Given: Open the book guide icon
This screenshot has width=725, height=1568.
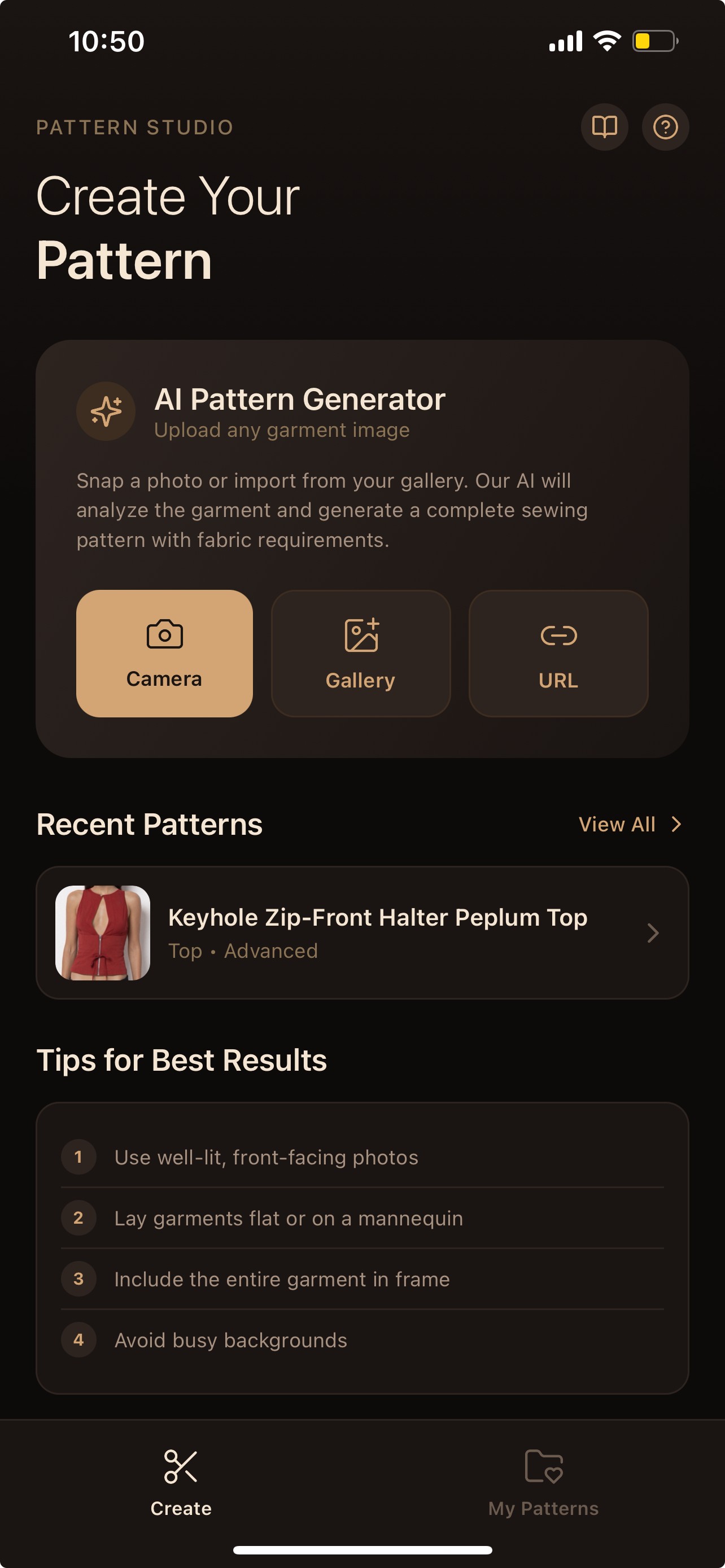Looking at the screenshot, I should tap(605, 127).
